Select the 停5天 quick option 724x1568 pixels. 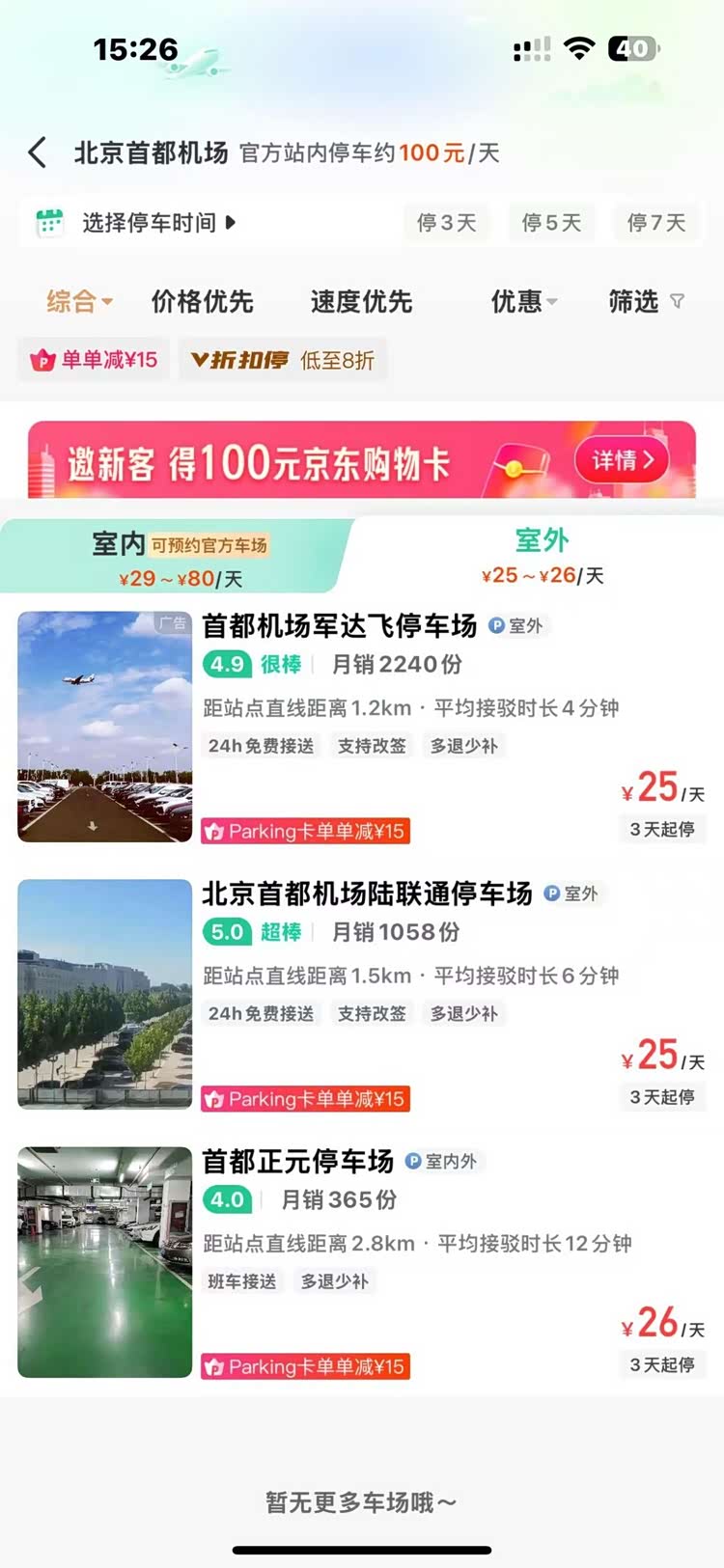click(551, 223)
